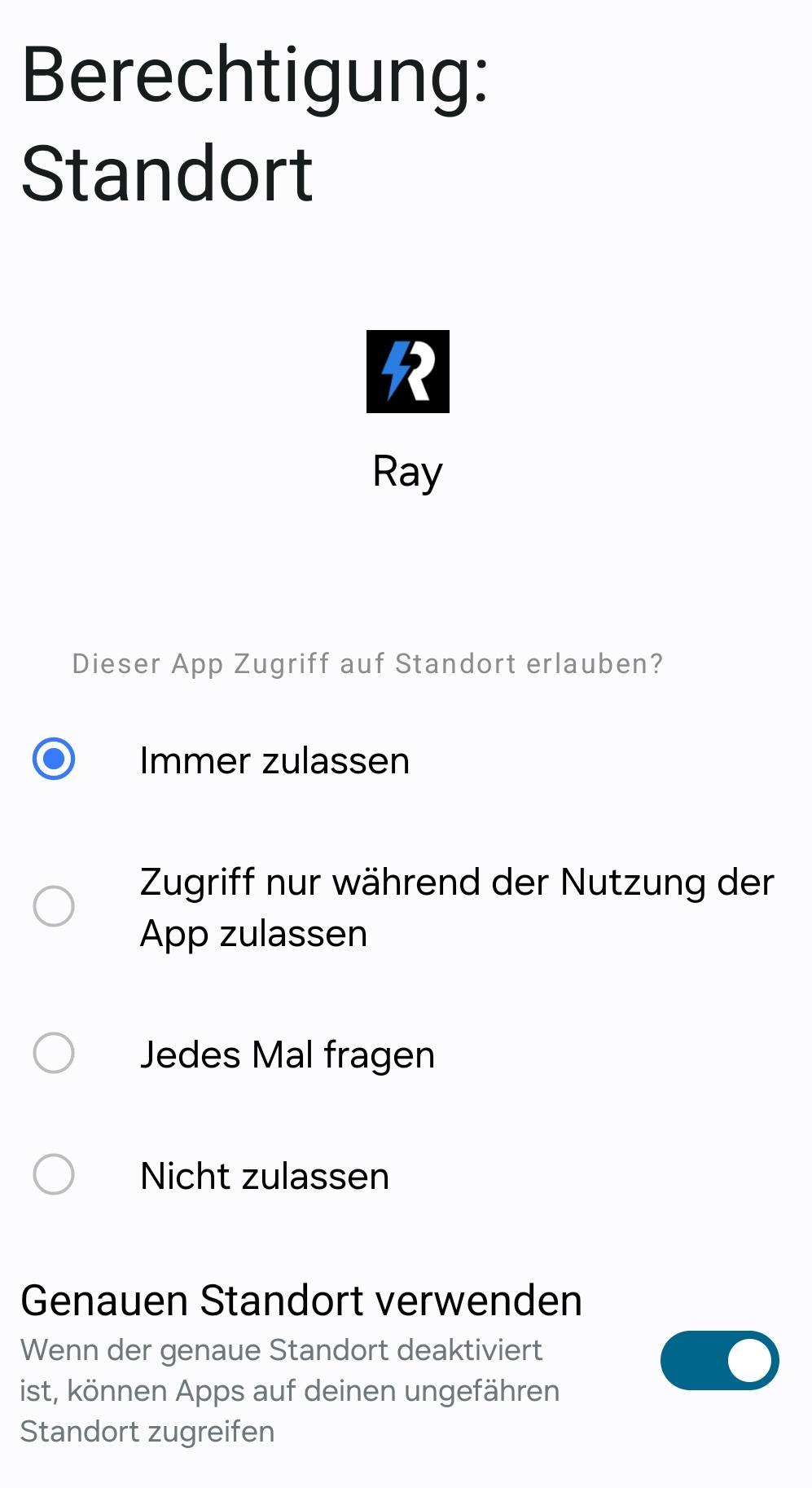Choose "Zugriff nur während der Nutzung der App zulassen"
Screen dimensions: 812x1488
pos(54,906)
